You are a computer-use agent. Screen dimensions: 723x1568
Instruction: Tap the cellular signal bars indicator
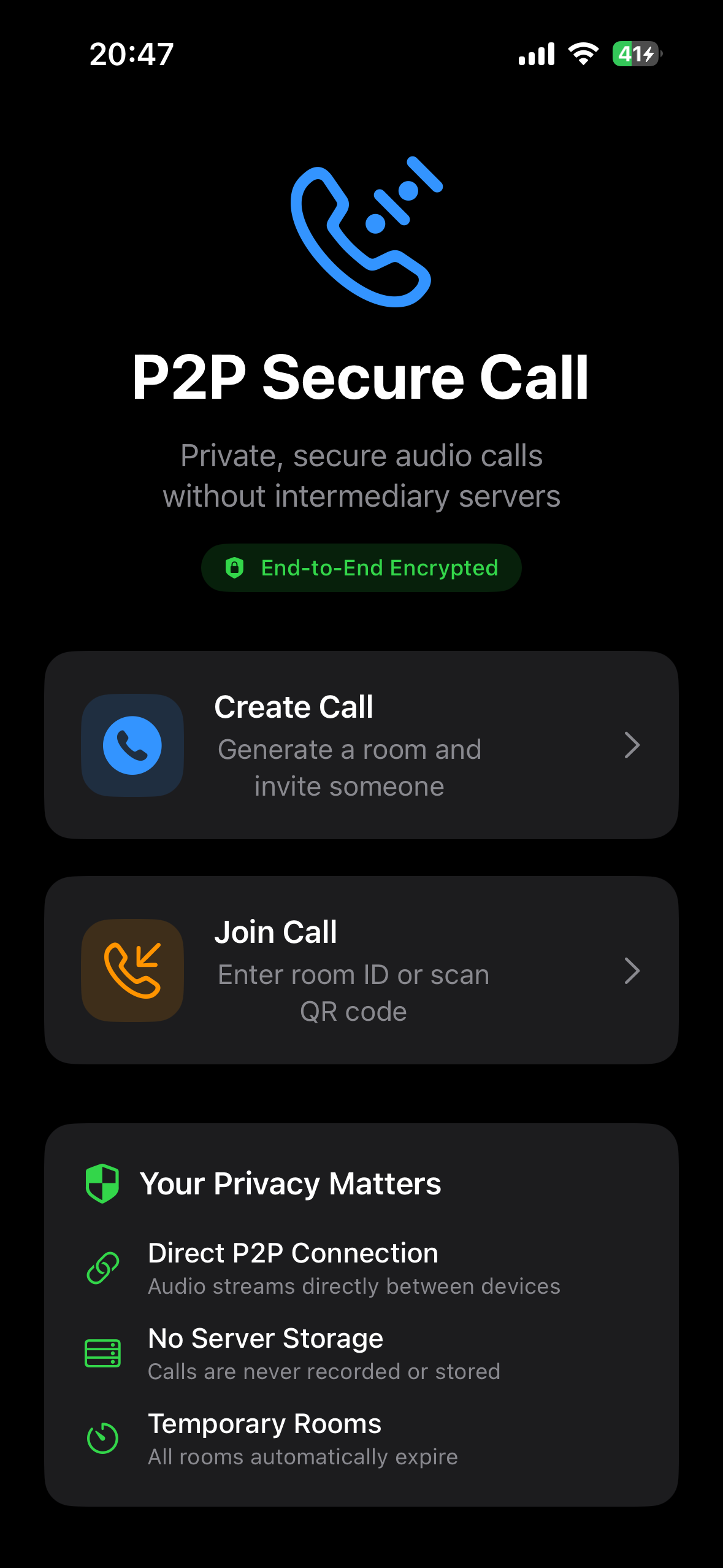click(x=536, y=54)
